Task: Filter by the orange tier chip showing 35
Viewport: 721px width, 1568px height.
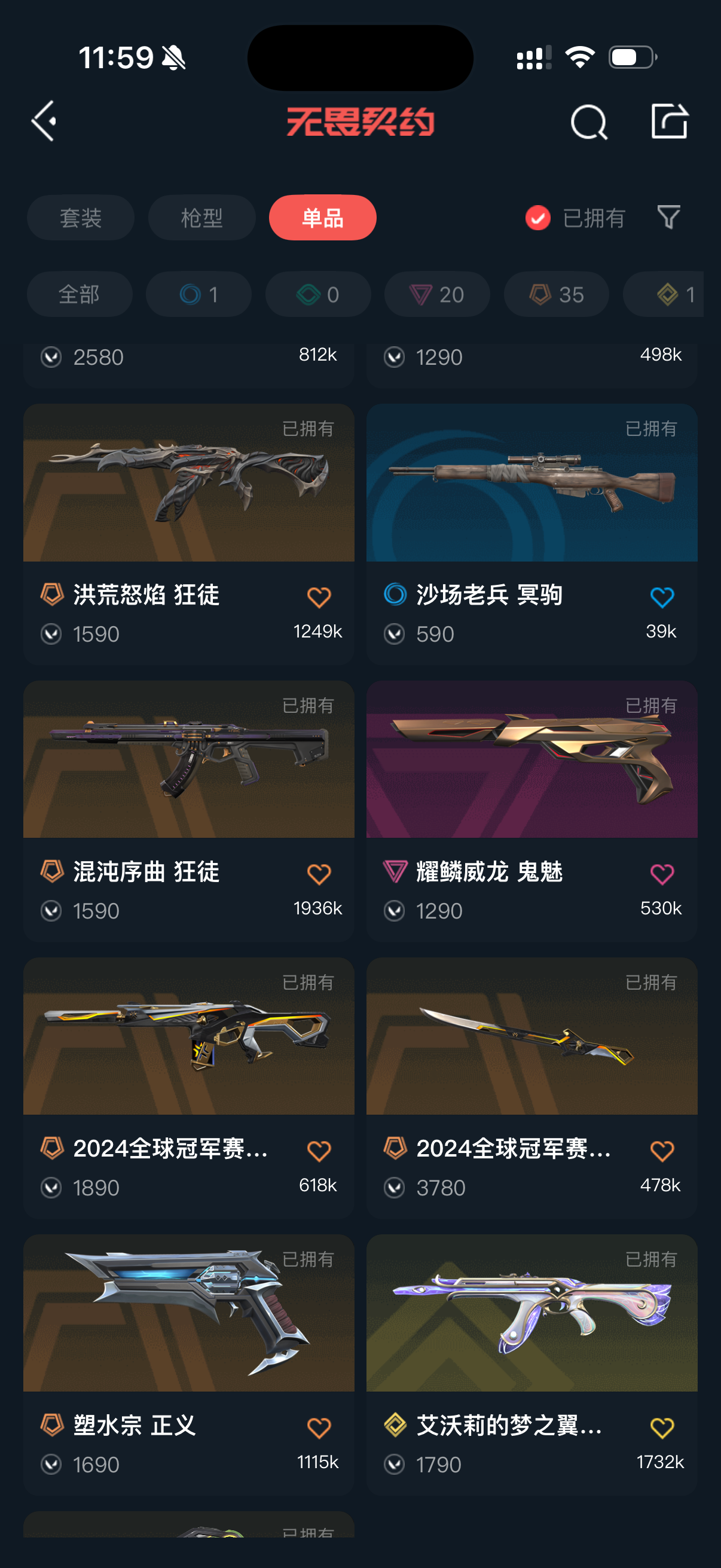Action: [x=556, y=295]
